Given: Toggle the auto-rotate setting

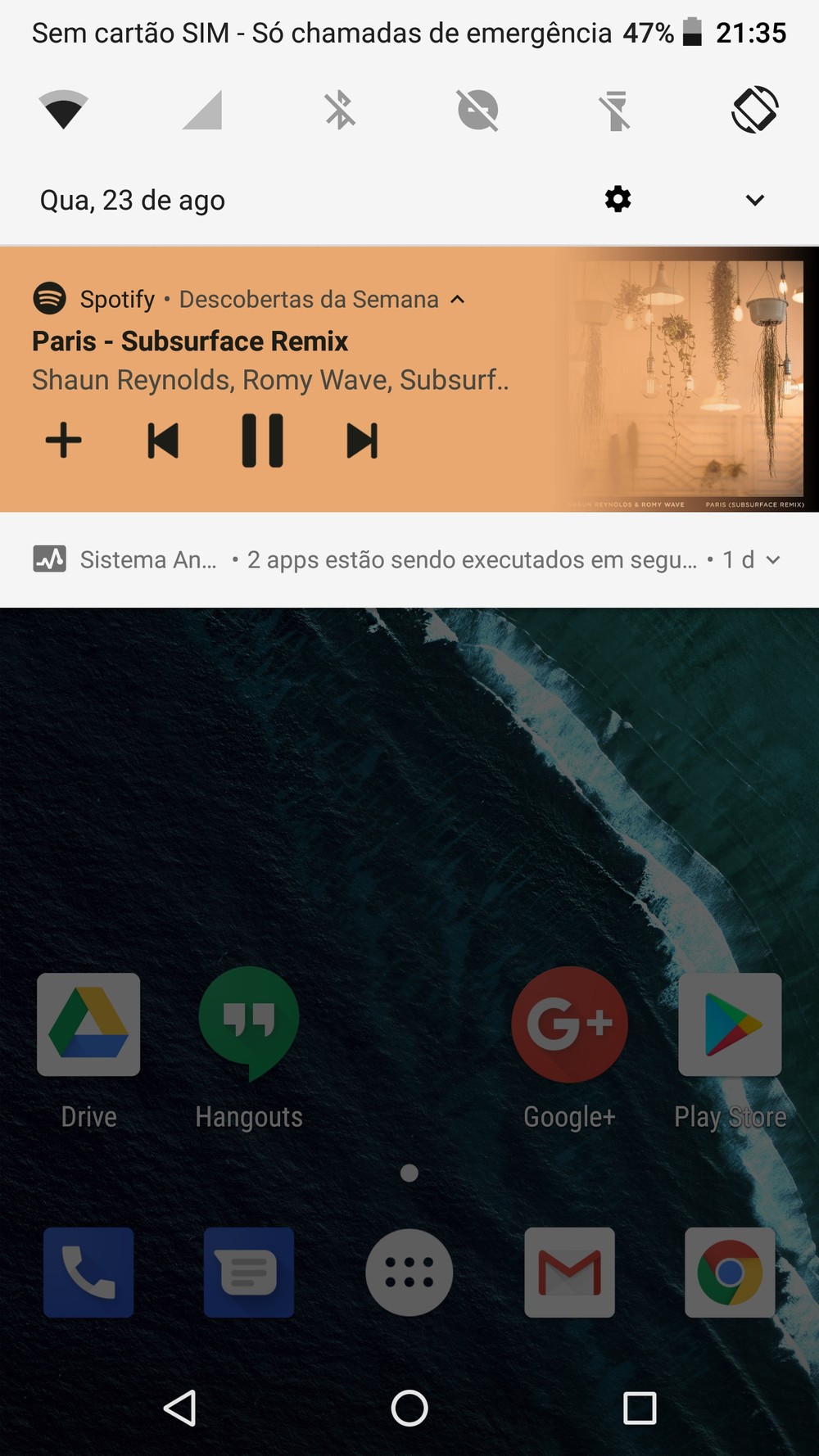Looking at the screenshot, I should tap(754, 110).
